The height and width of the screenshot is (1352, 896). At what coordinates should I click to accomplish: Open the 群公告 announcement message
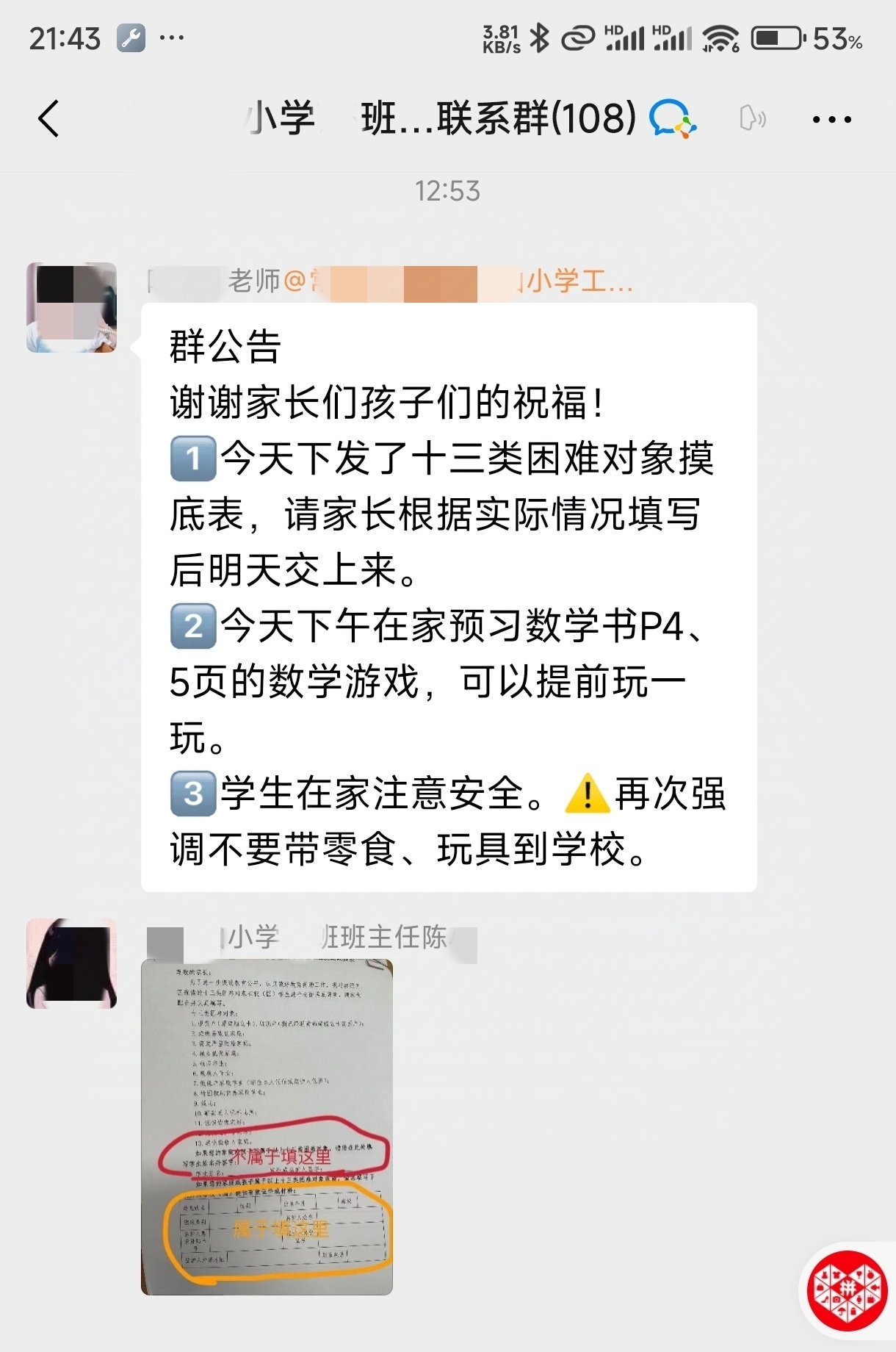(x=448, y=597)
